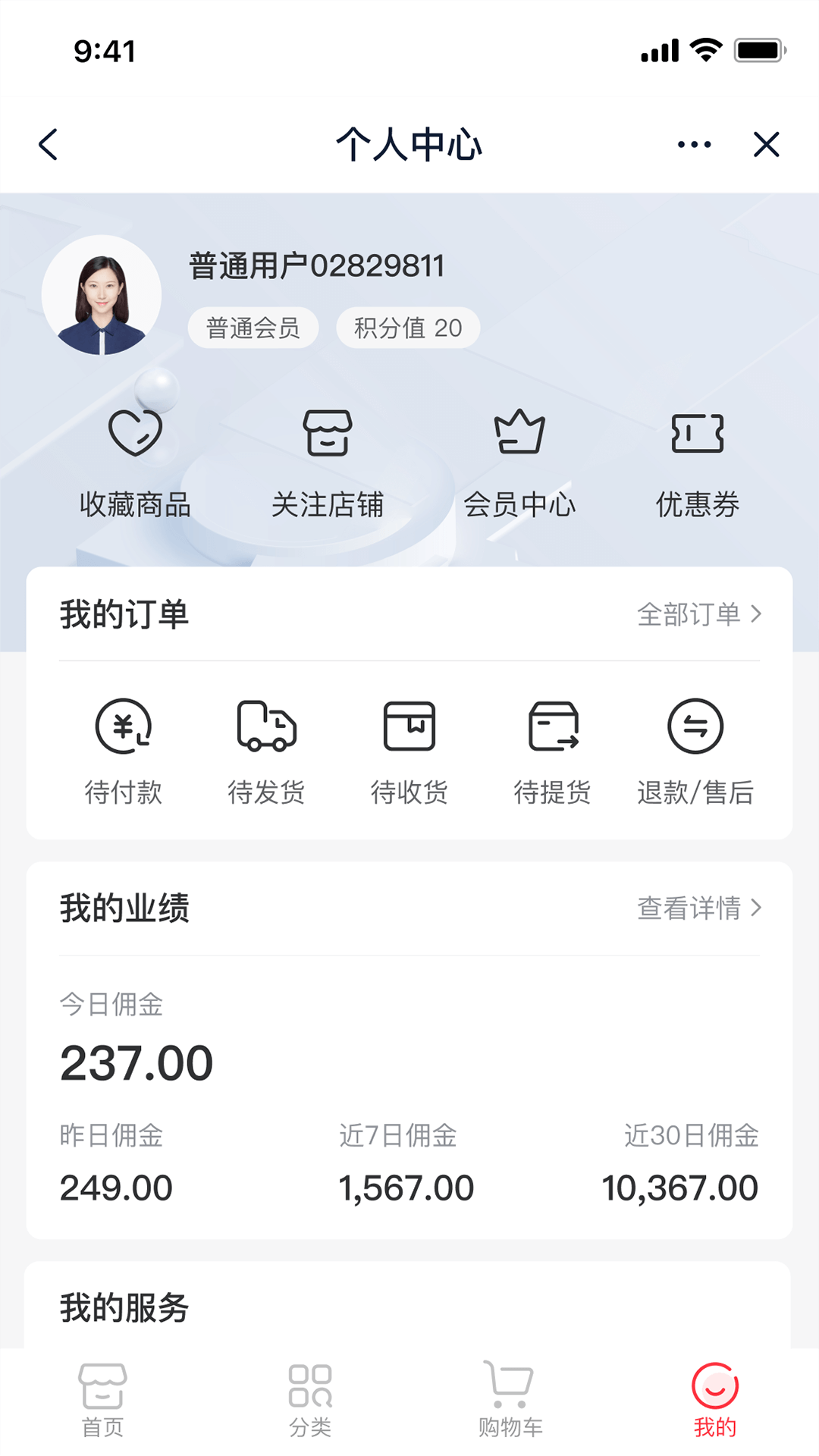Viewport: 819px width, 1456px height.
Task: Open 待付款 orders
Action: [x=124, y=751]
